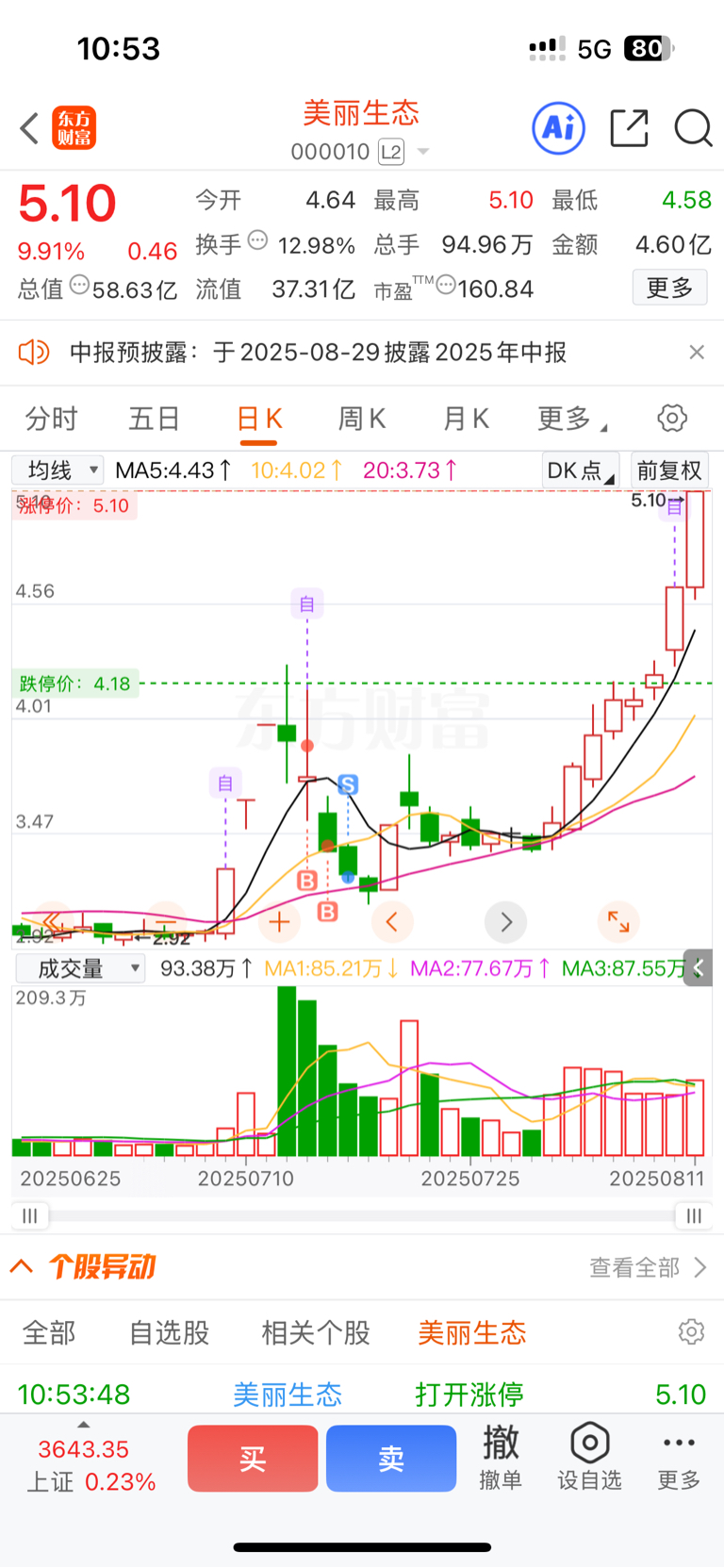Go back using the top-left arrow
Screen dimensions: 724x1568
tap(29, 128)
